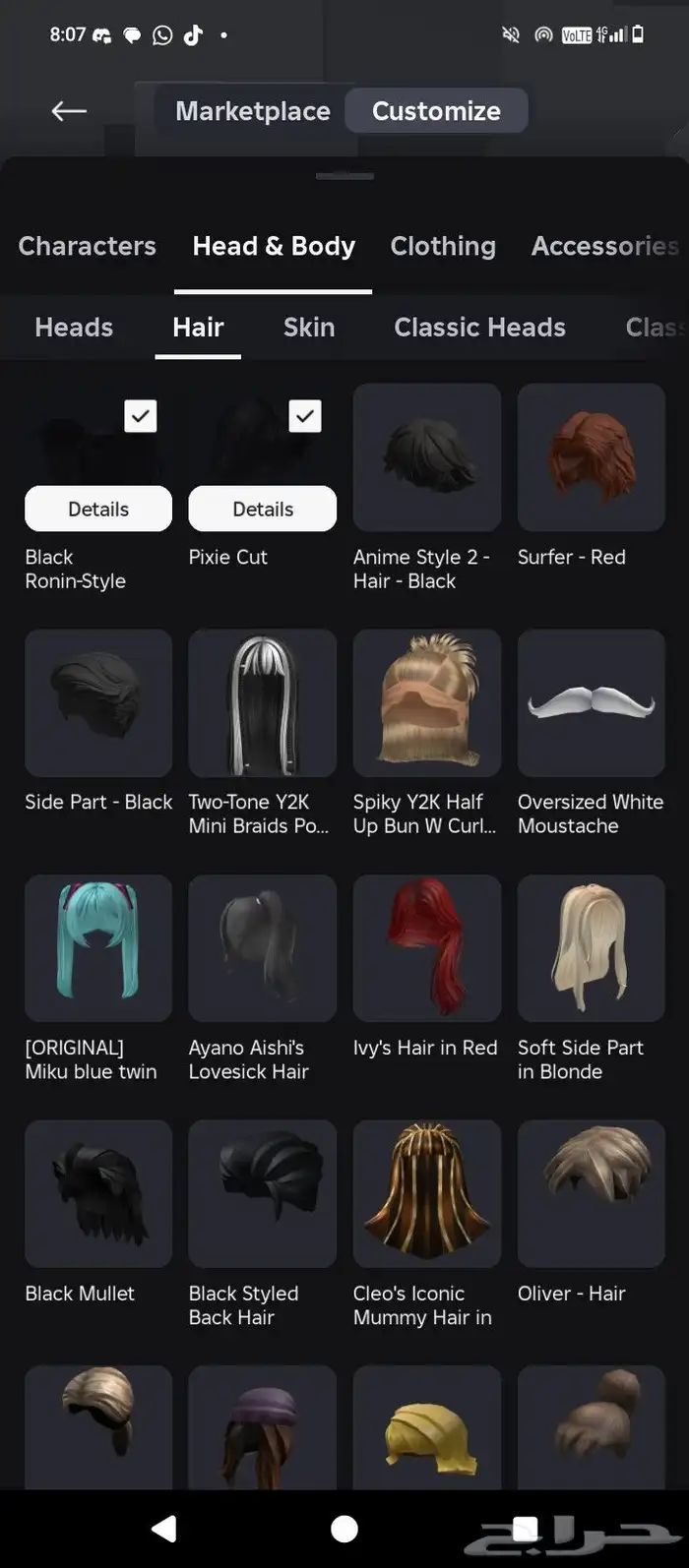Uncheck the Pixie Cut hair checkbox
689x1568 pixels.
[305, 416]
